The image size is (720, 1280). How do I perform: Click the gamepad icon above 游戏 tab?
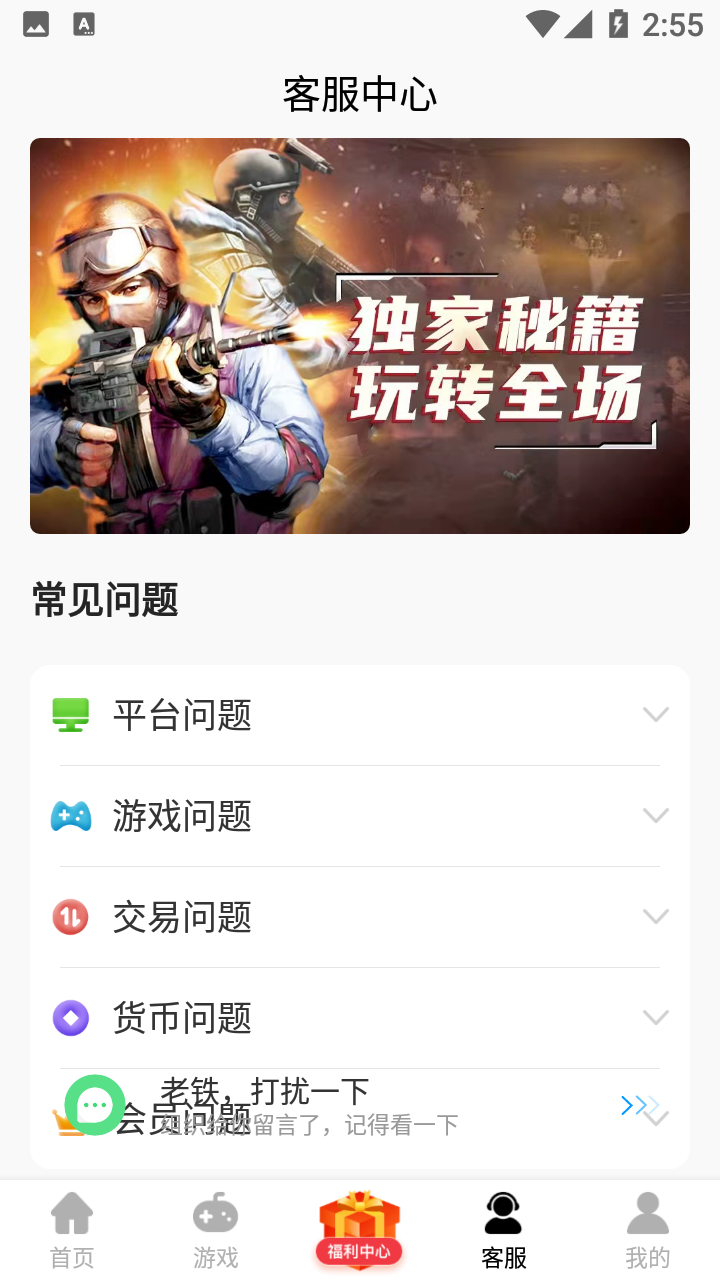click(x=215, y=1212)
